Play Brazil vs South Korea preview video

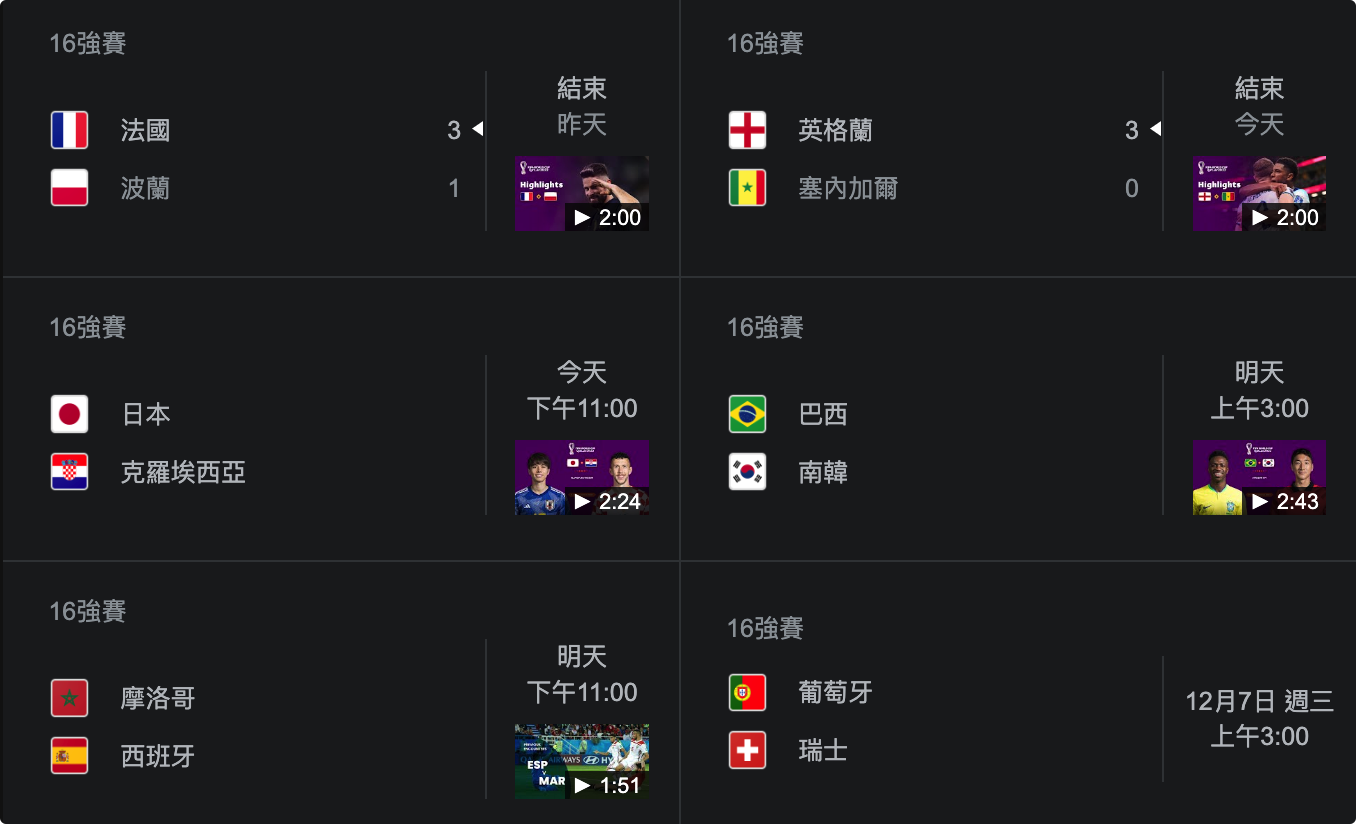[1259, 477]
